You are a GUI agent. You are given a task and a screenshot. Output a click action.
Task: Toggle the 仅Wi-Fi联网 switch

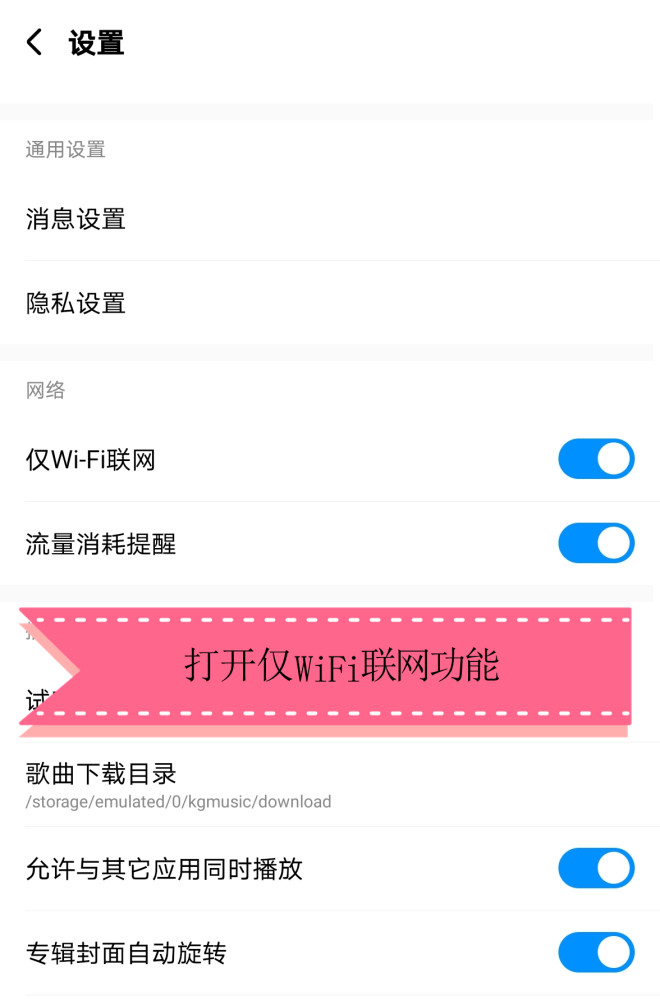[x=596, y=459]
